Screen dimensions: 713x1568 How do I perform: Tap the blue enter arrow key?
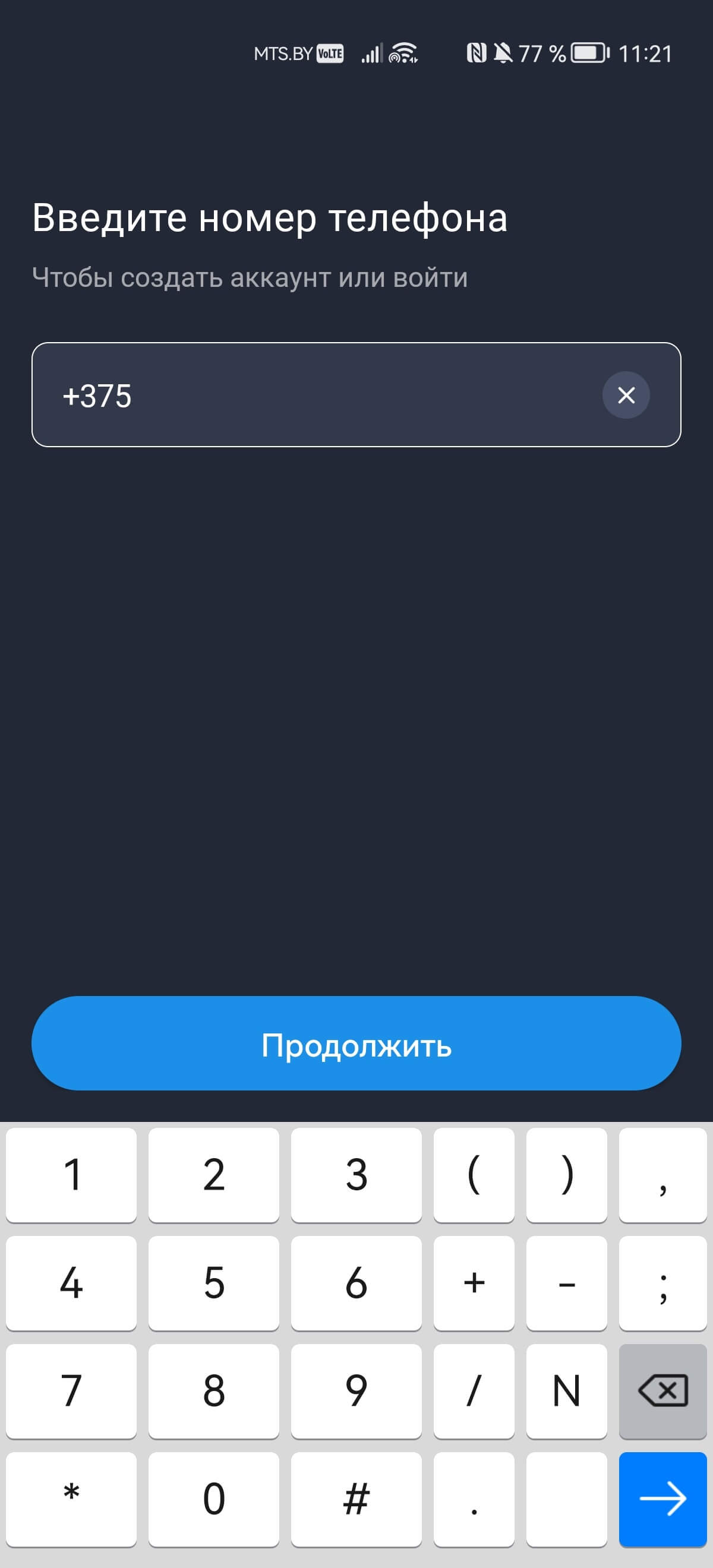click(662, 1499)
